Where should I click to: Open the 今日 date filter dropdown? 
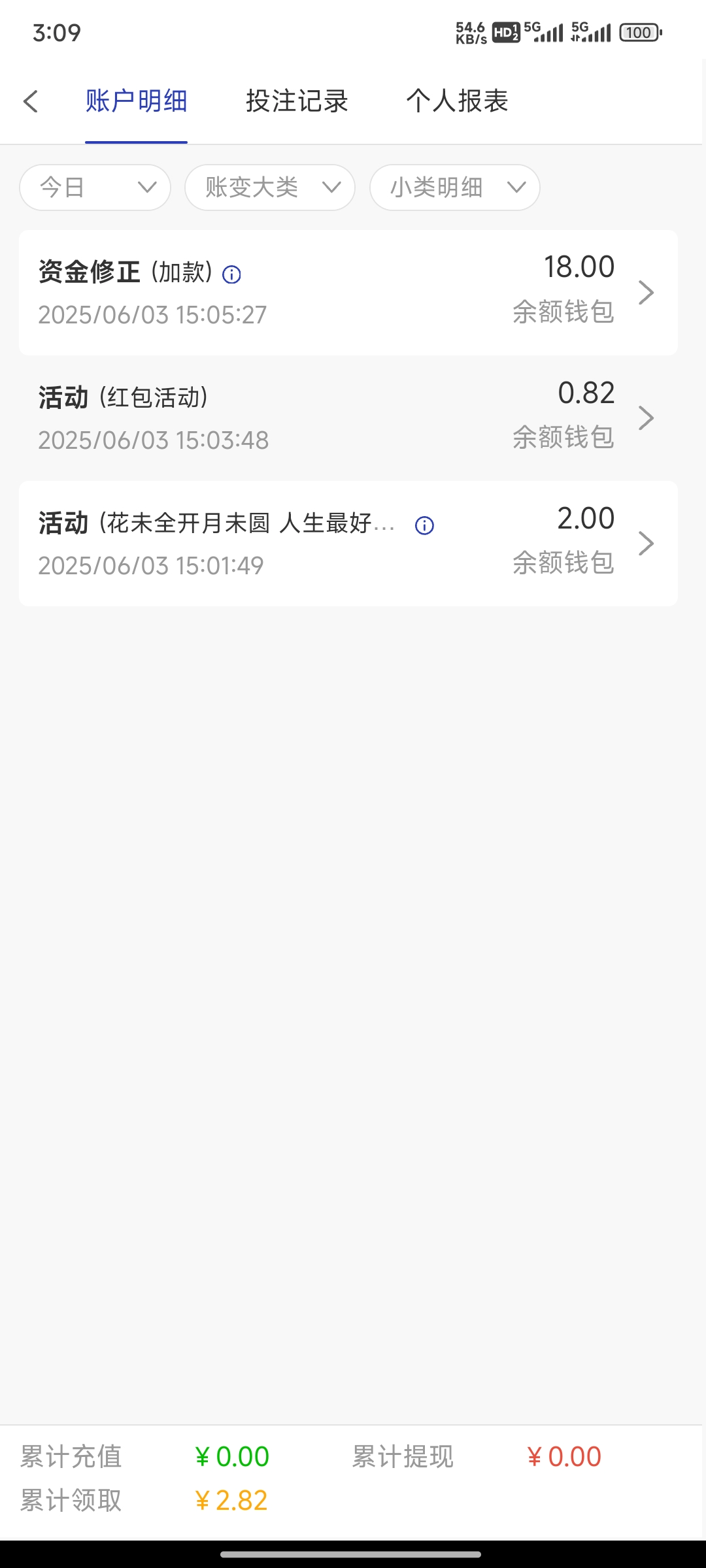[x=94, y=187]
